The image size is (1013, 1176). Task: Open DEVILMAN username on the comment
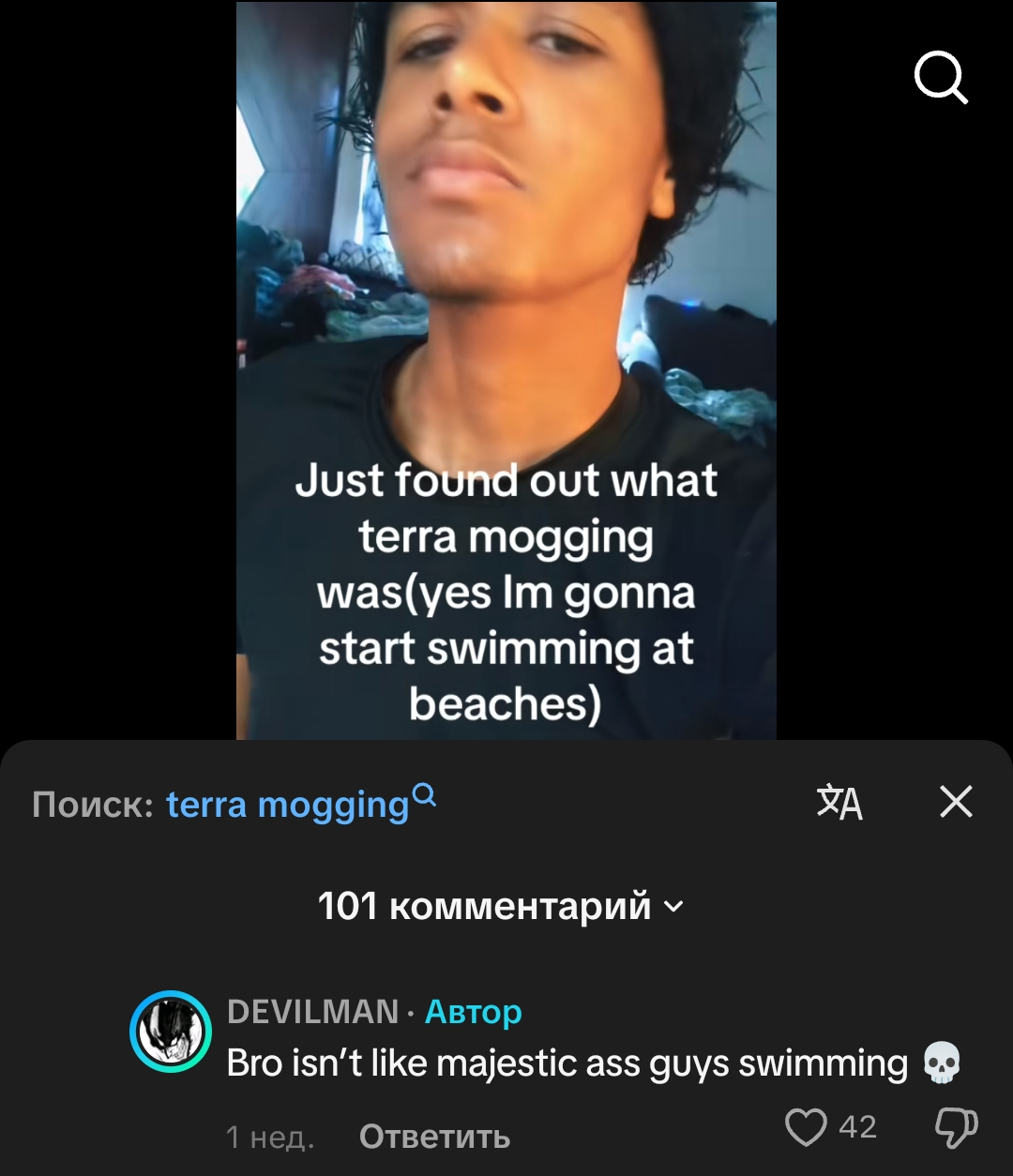(x=313, y=1012)
